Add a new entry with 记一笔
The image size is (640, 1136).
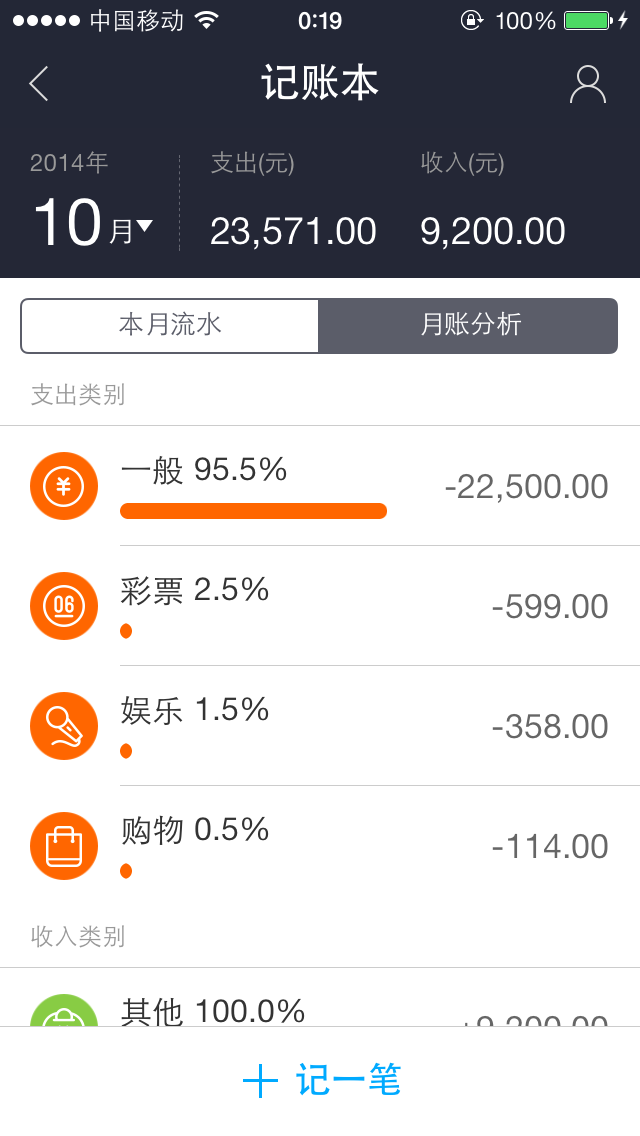(x=320, y=1081)
